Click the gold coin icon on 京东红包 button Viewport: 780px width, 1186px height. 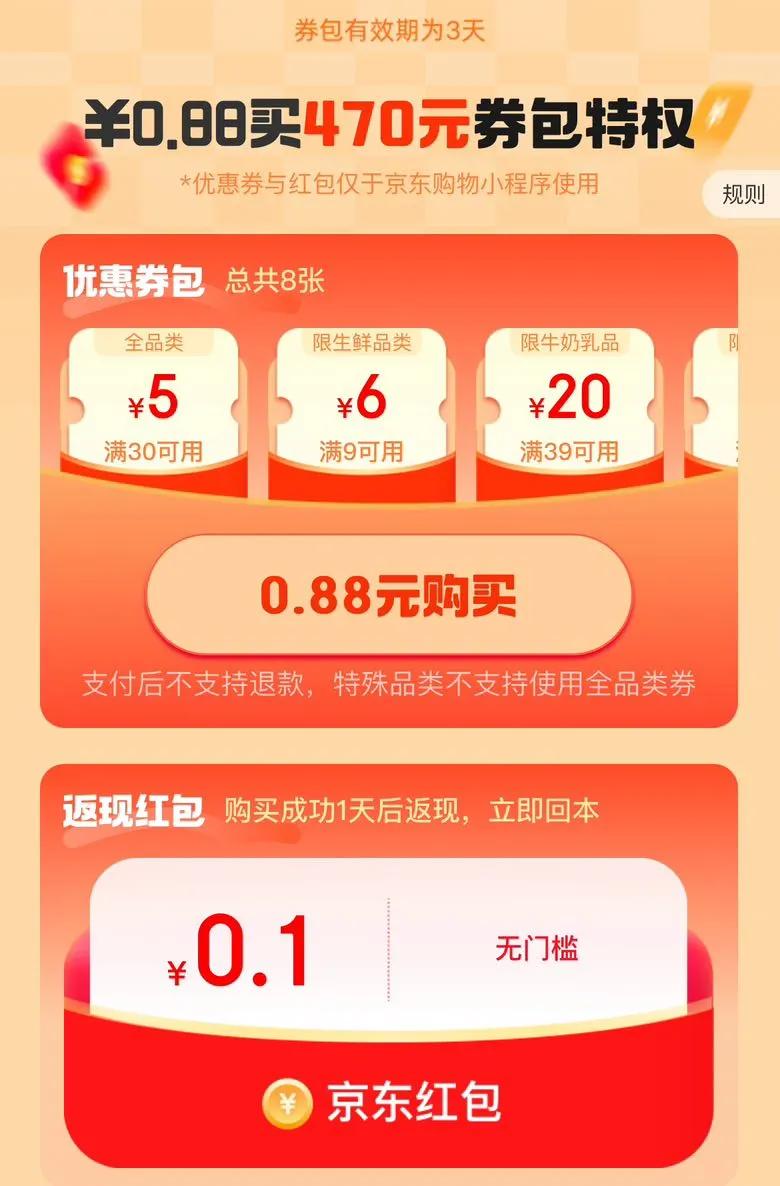(x=286, y=1103)
